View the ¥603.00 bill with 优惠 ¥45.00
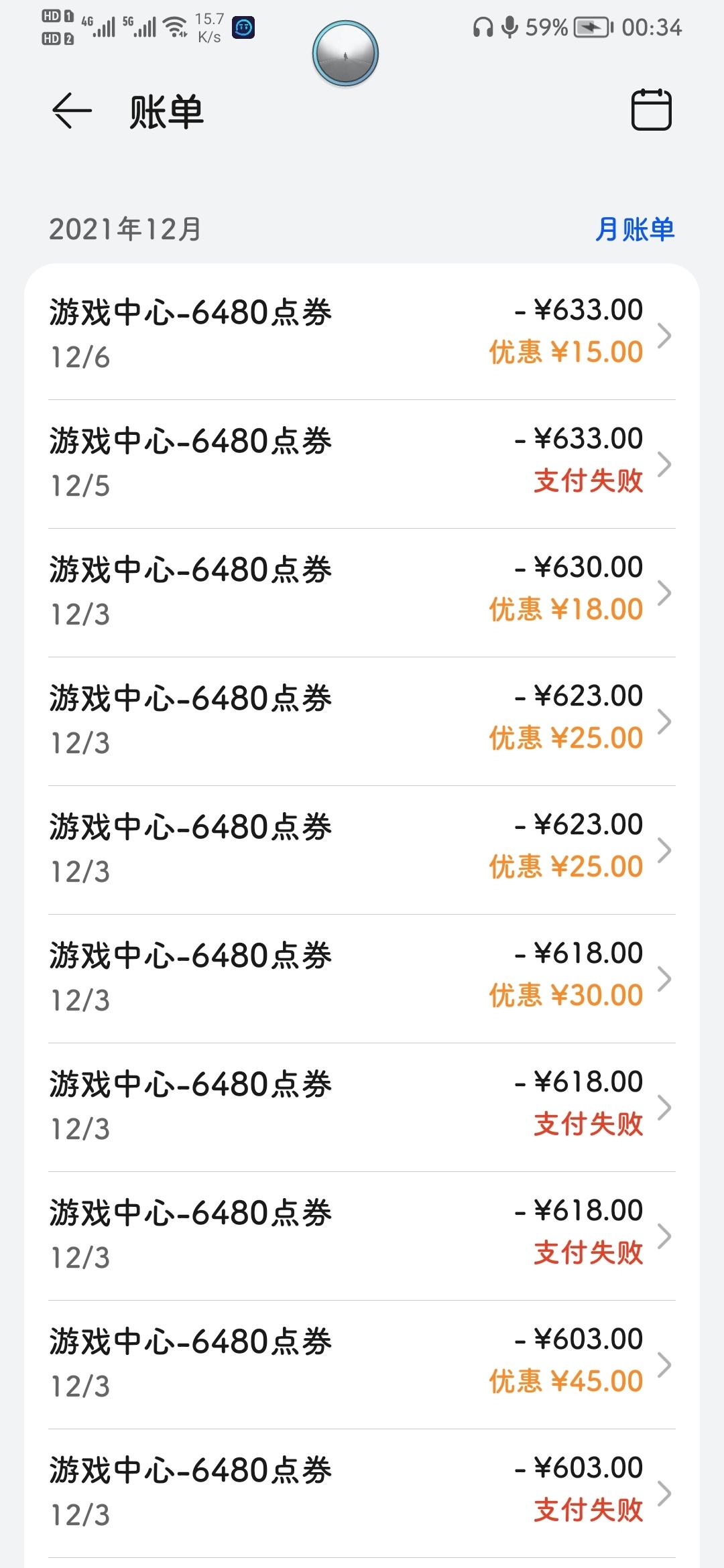The height and width of the screenshot is (1568, 724). [362, 1364]
